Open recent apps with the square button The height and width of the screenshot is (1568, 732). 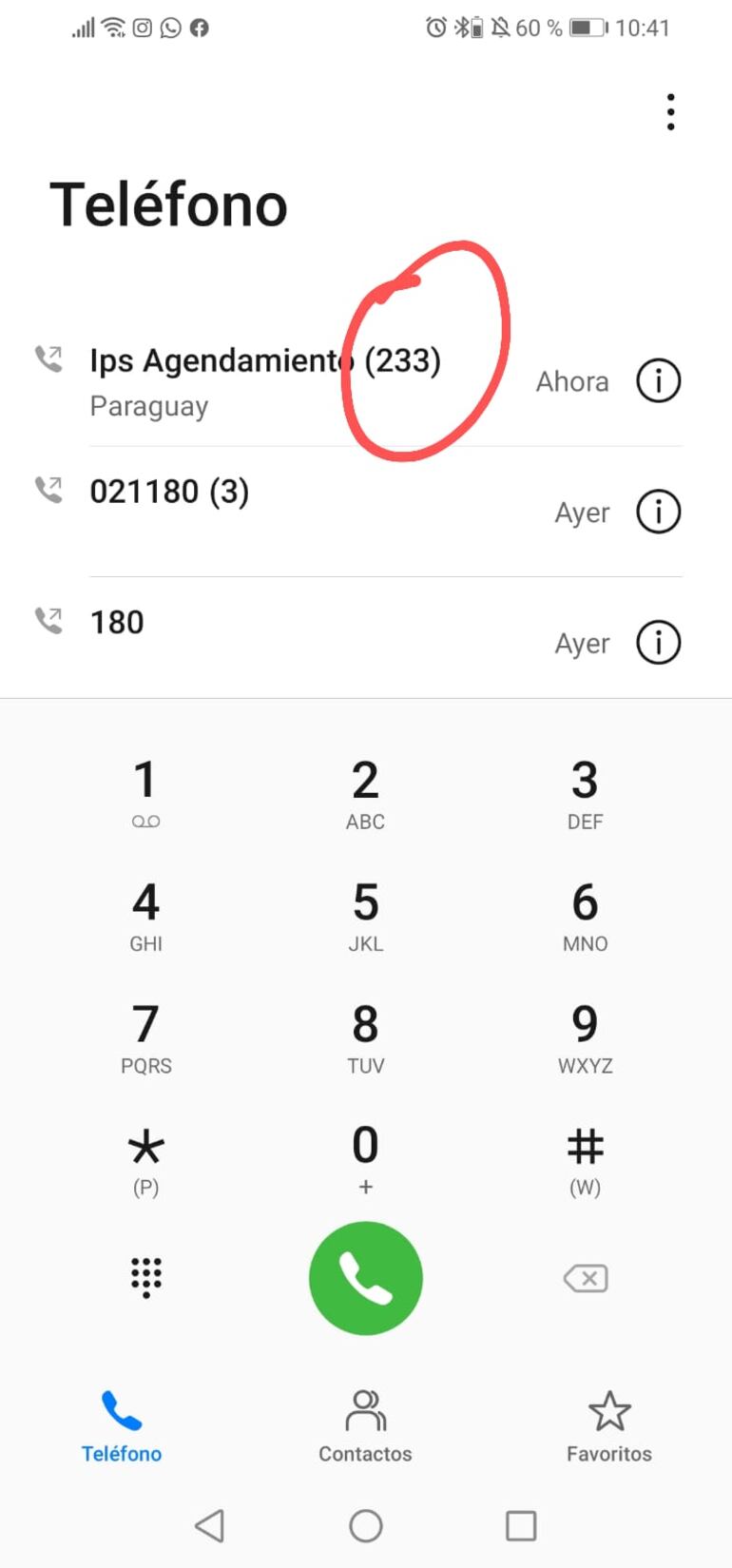click(520, 1527)
